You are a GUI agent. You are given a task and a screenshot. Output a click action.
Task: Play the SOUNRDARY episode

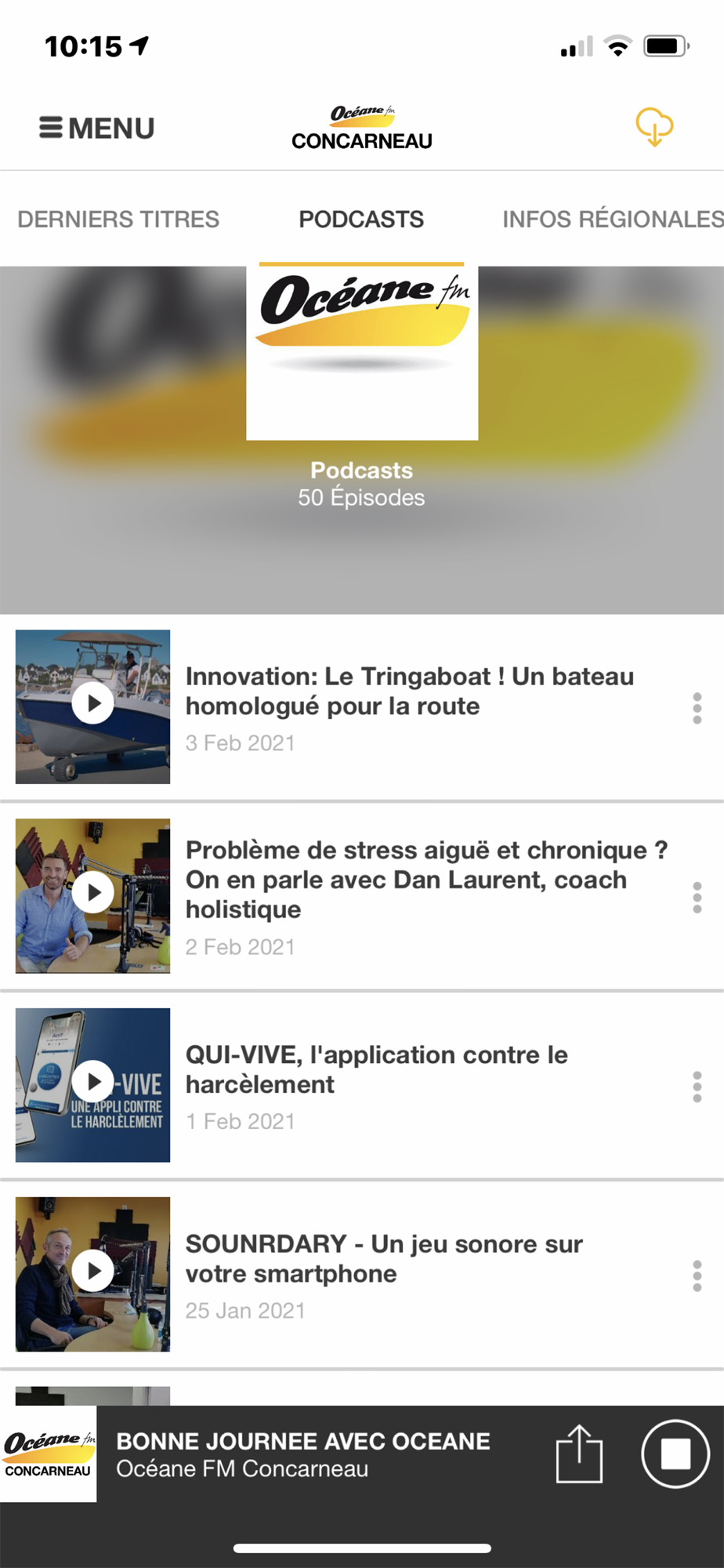93,1271
